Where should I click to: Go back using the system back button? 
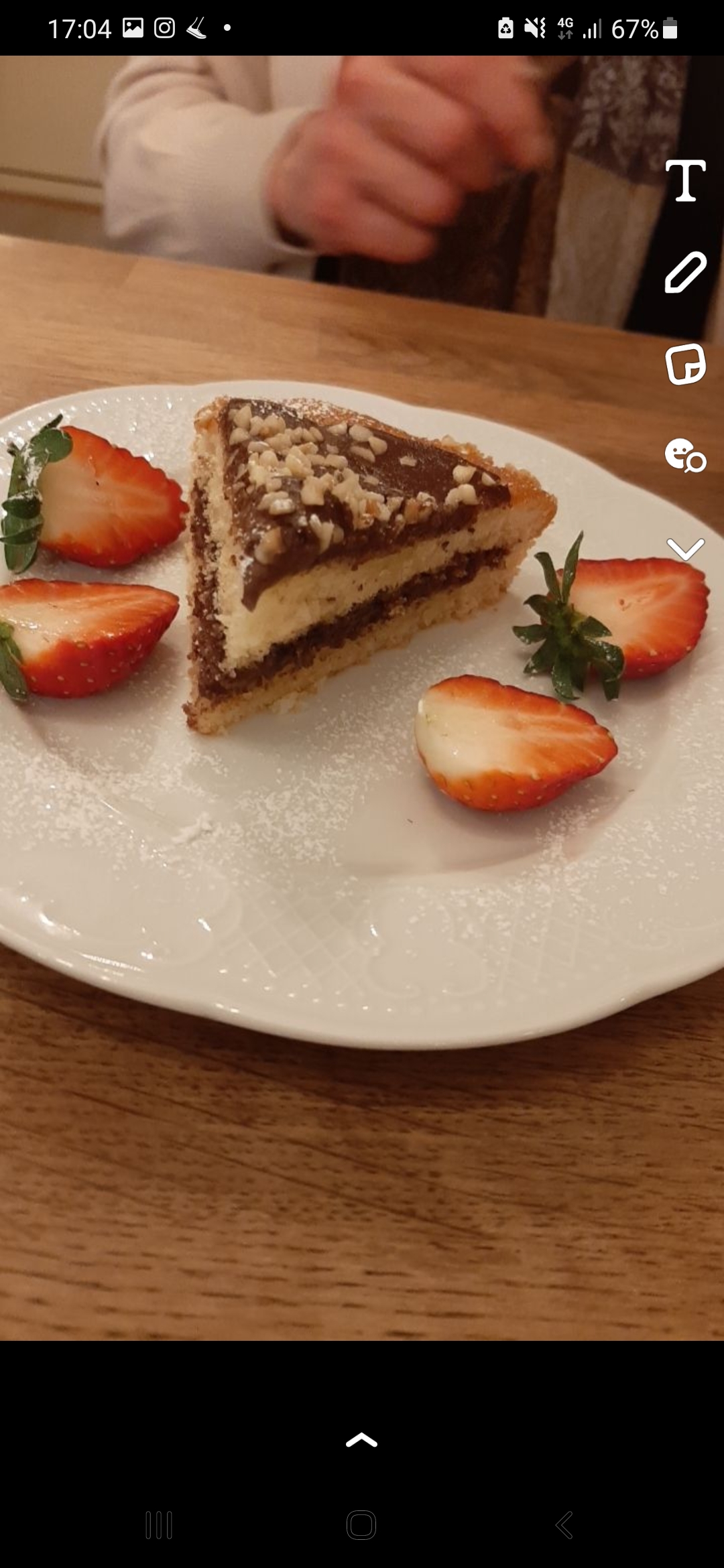(564, 1525)
